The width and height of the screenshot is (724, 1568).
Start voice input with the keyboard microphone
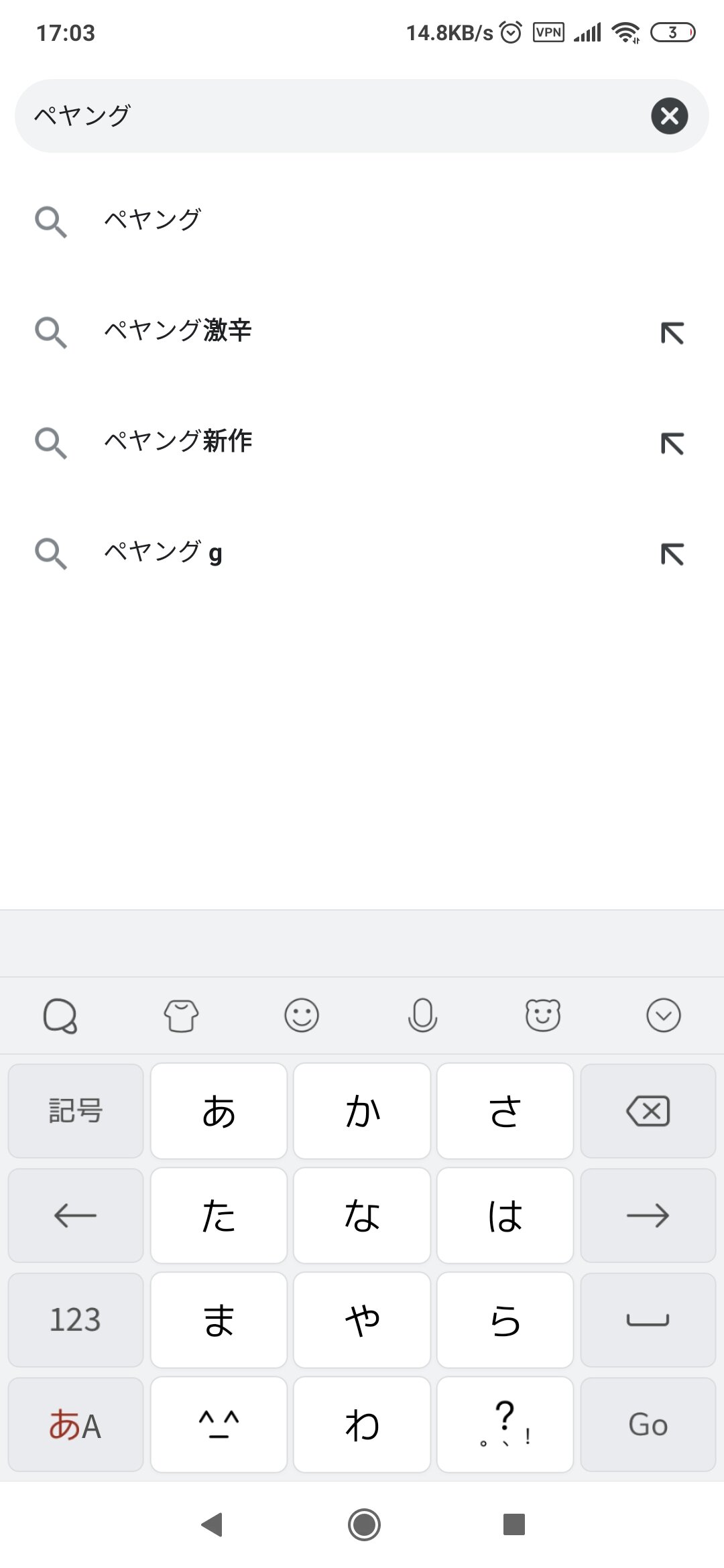tap(422, 1015)
